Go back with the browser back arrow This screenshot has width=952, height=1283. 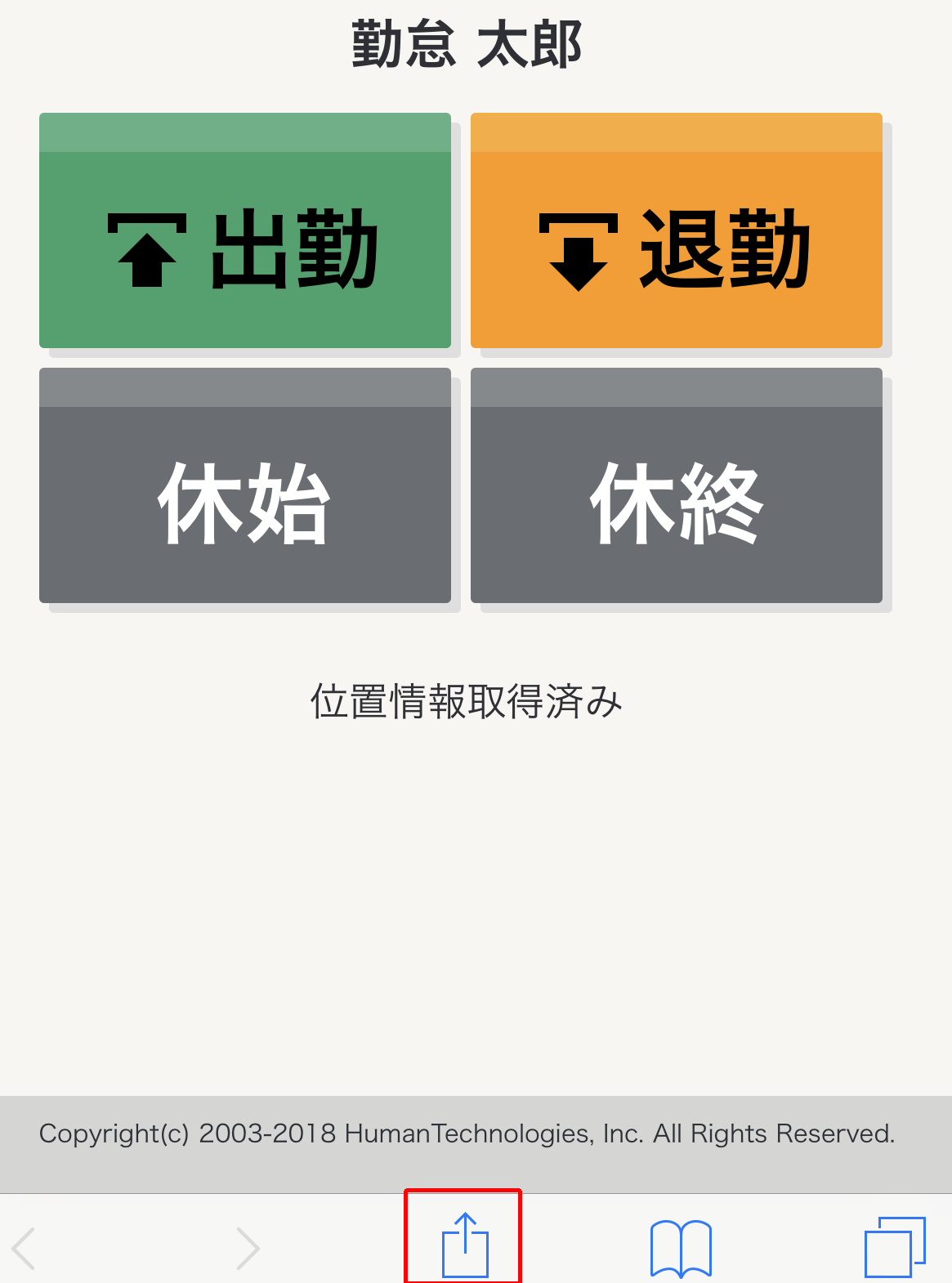click(25, 1248)
